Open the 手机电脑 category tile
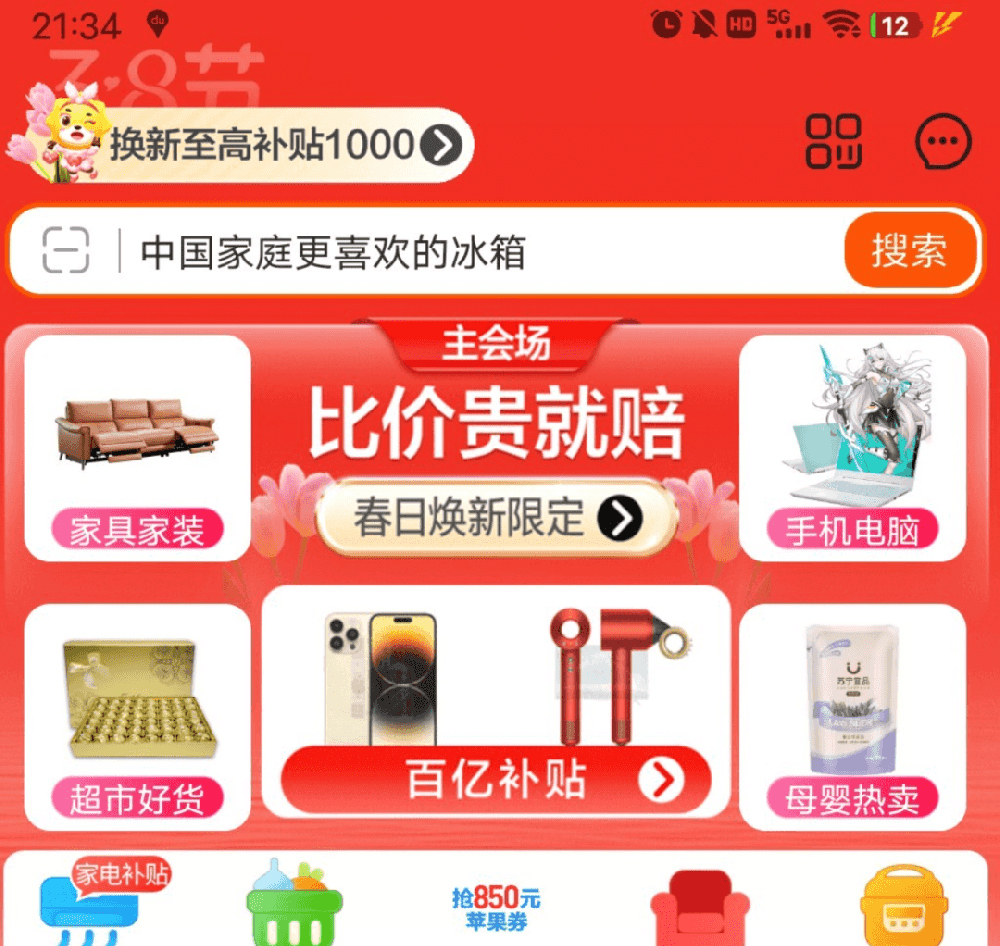 (852, 448)
